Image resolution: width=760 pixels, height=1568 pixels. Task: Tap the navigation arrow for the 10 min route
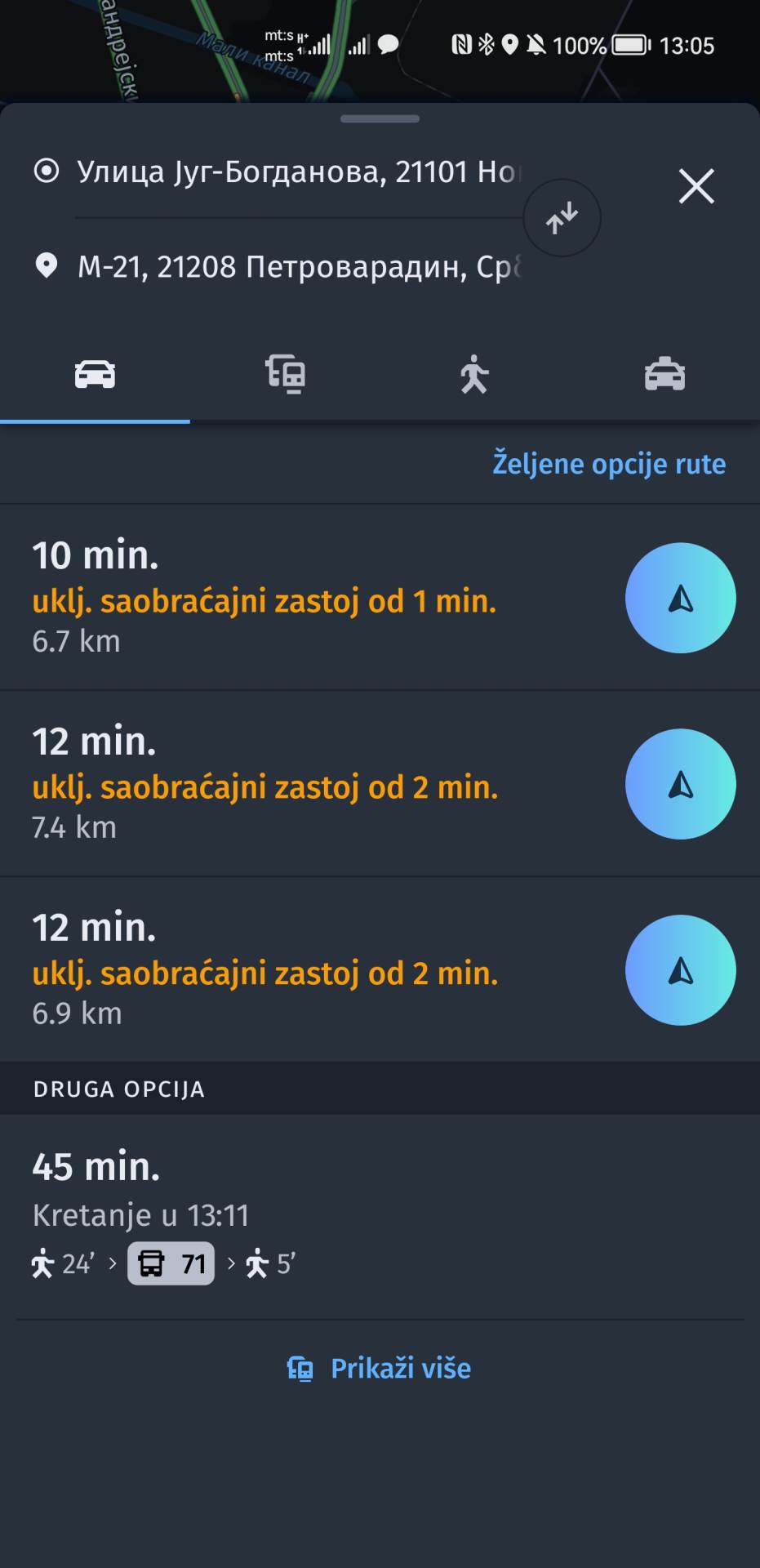[x=681, y=598]
